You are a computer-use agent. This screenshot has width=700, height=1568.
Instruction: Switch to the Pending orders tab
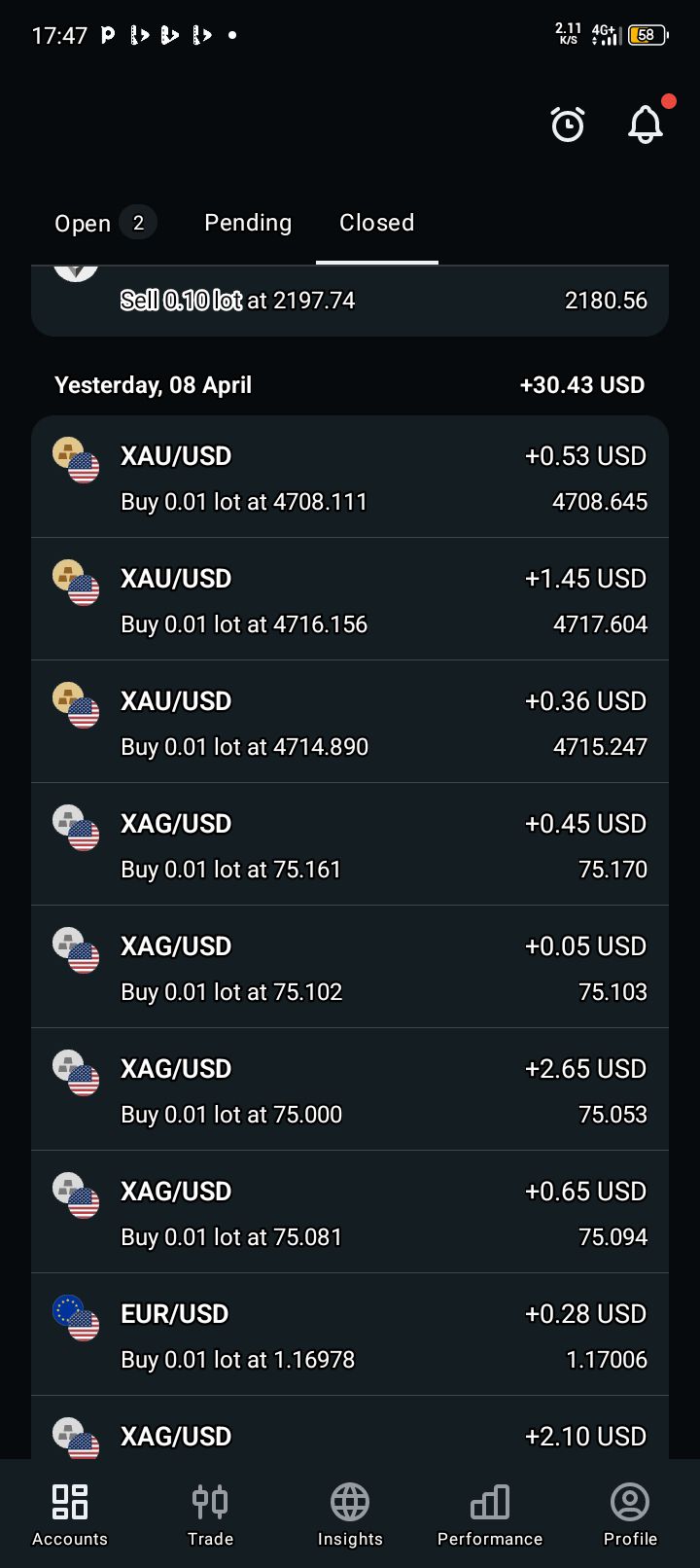[x=248, y=223]
